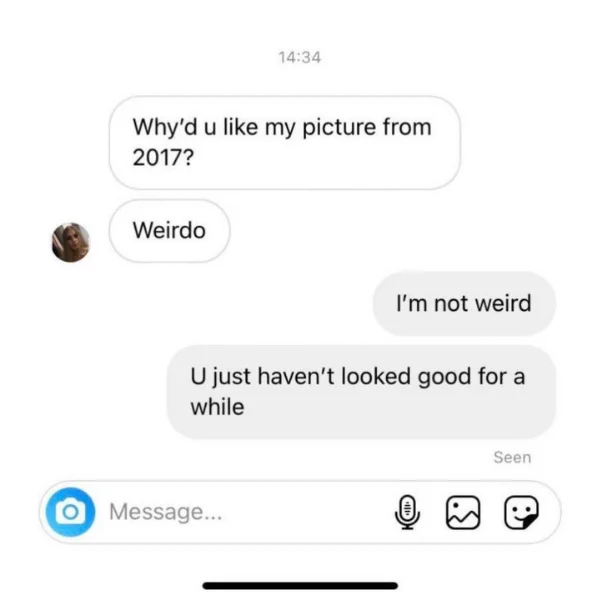The image size is (600, 600).
Task: Open the sticker picker
Action: tap(521, 514)
